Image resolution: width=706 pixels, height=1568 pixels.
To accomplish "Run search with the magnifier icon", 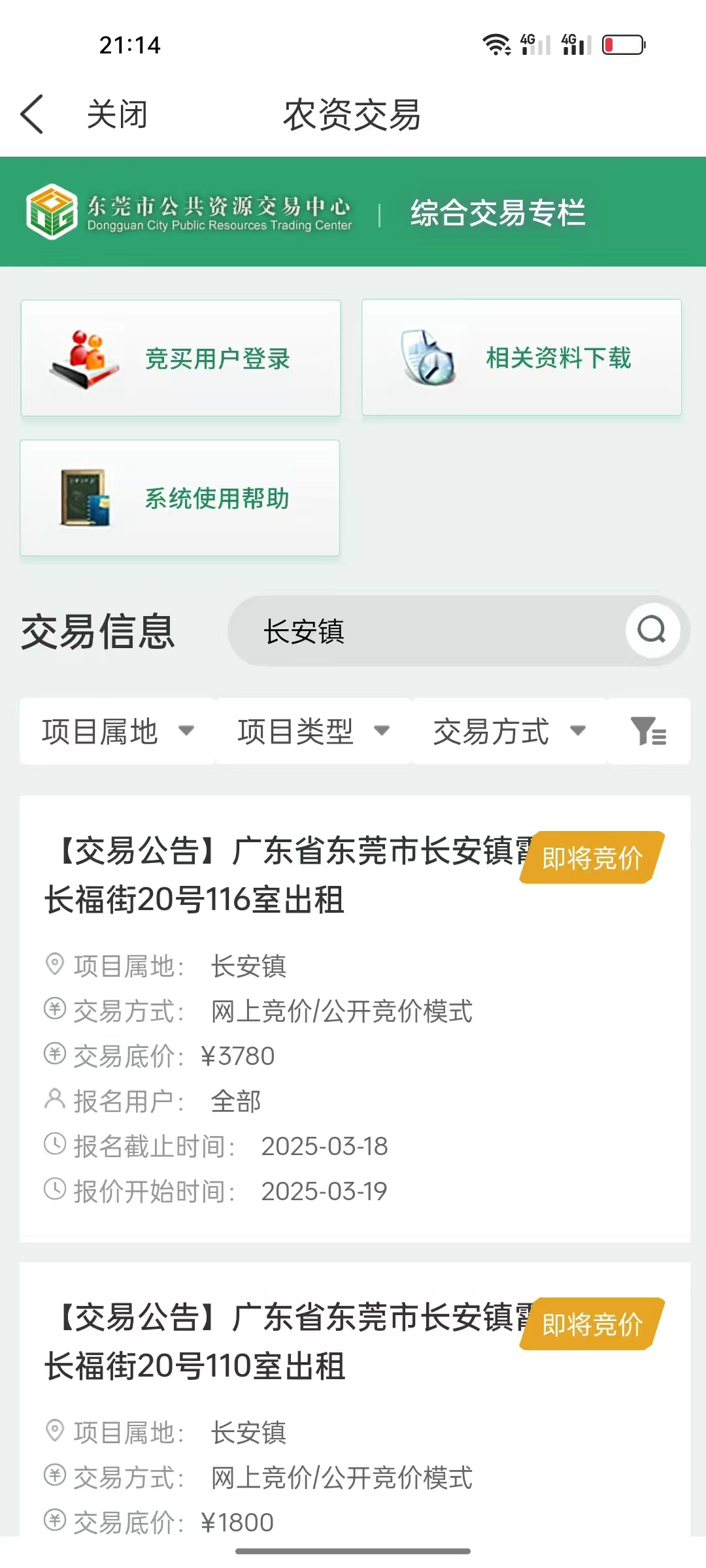I will pyautogui.click(x=652, y=630).
